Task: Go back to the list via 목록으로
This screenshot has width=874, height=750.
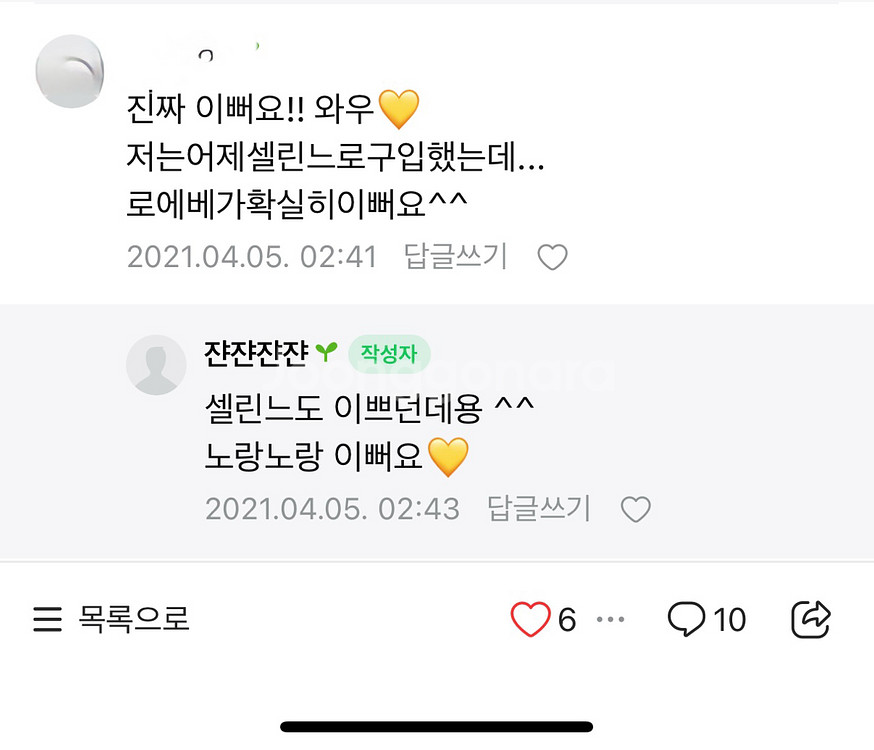Action: tap(111, 619)
